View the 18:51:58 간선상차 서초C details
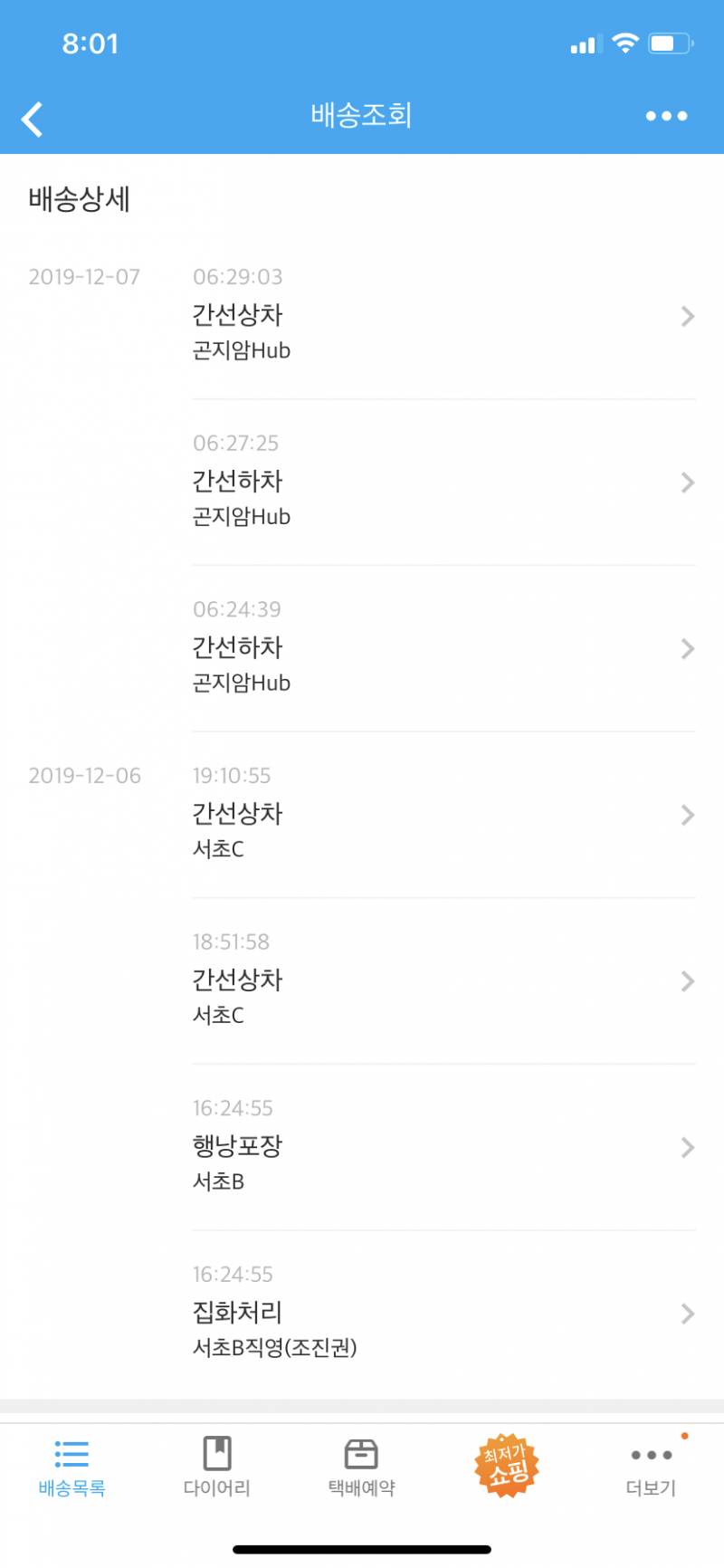Viewport: 724px width, 1568px height. (x=443, y=980)
